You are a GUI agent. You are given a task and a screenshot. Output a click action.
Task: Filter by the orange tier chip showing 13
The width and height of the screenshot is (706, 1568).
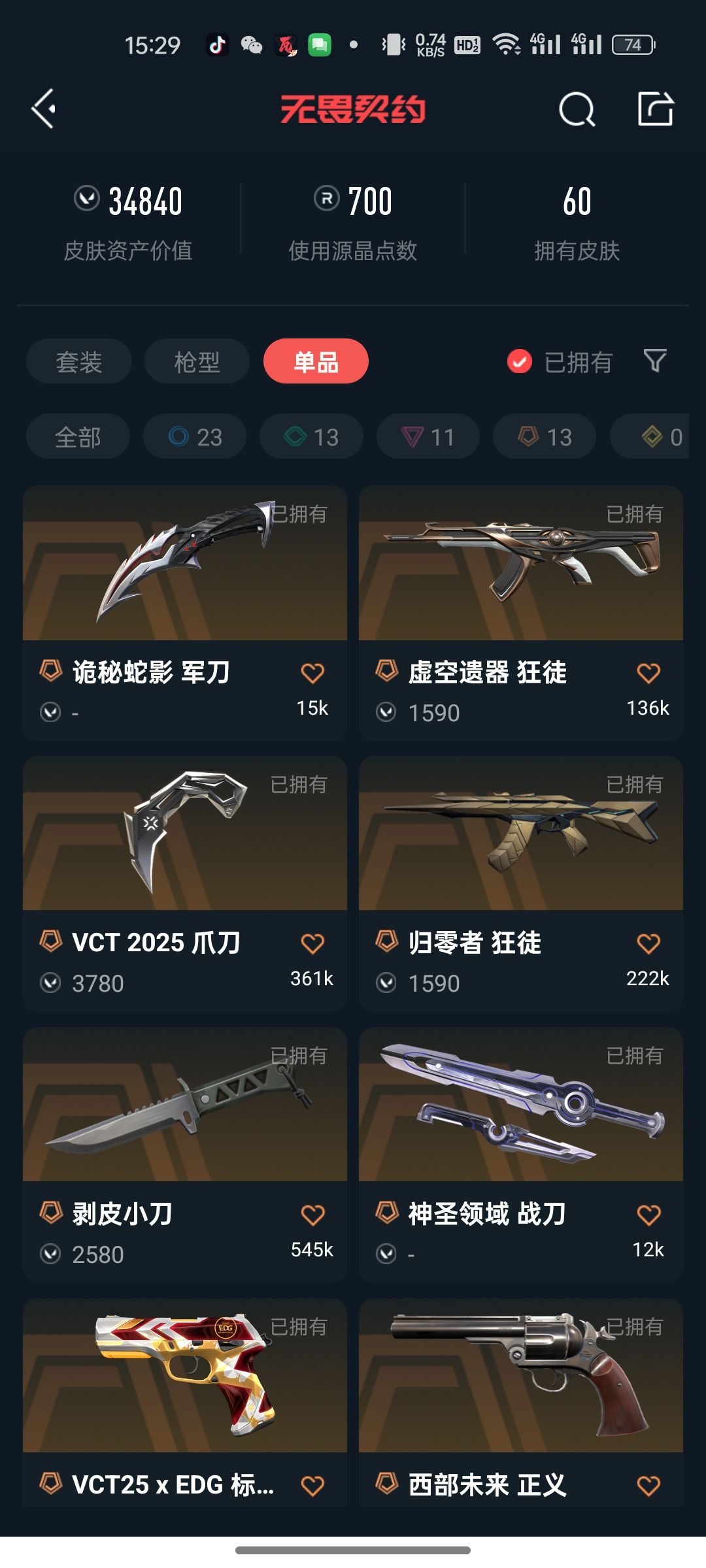coord(545,436)
